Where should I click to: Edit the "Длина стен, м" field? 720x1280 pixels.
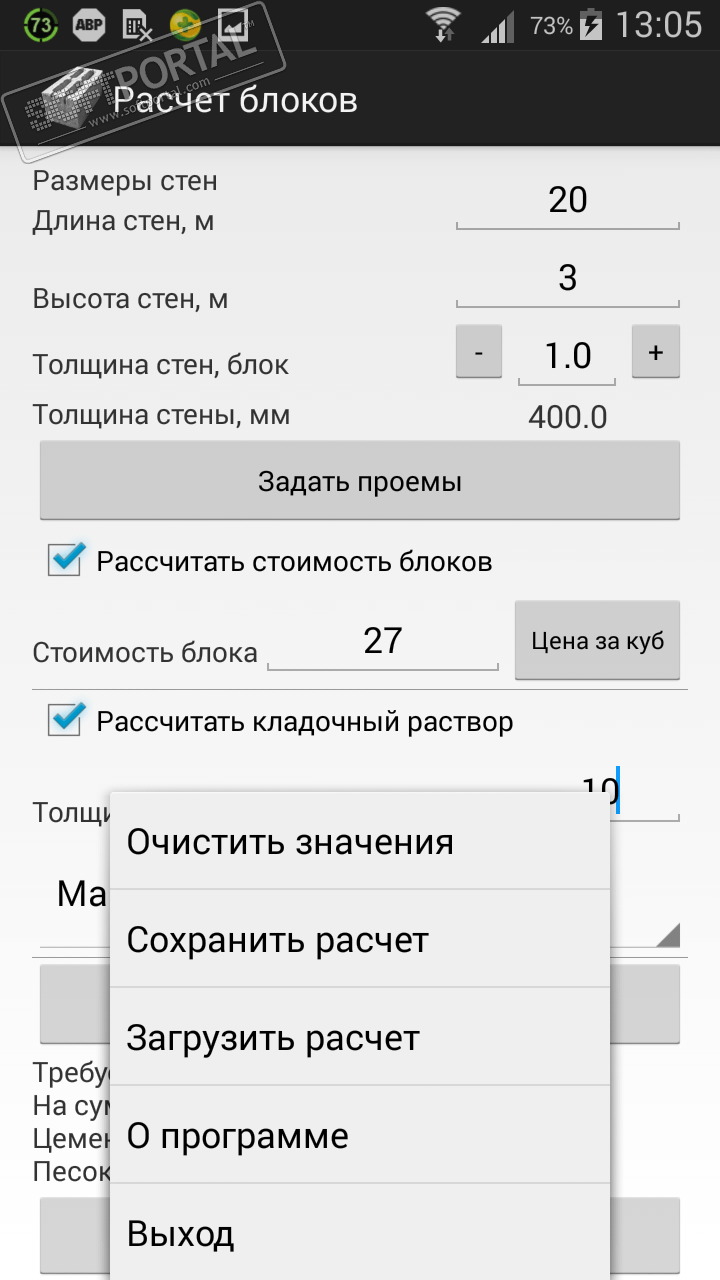(567, 201)
